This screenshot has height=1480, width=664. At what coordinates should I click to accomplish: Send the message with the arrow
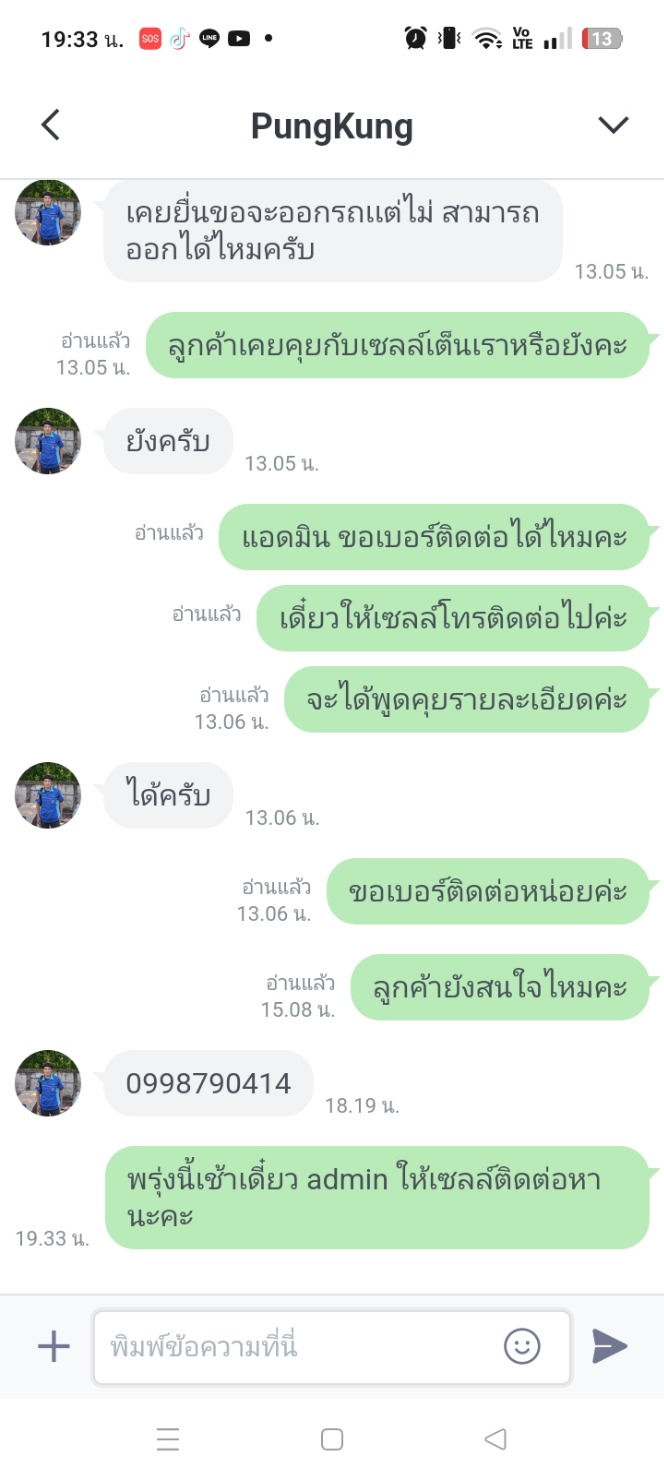(x=609, y=1346)
